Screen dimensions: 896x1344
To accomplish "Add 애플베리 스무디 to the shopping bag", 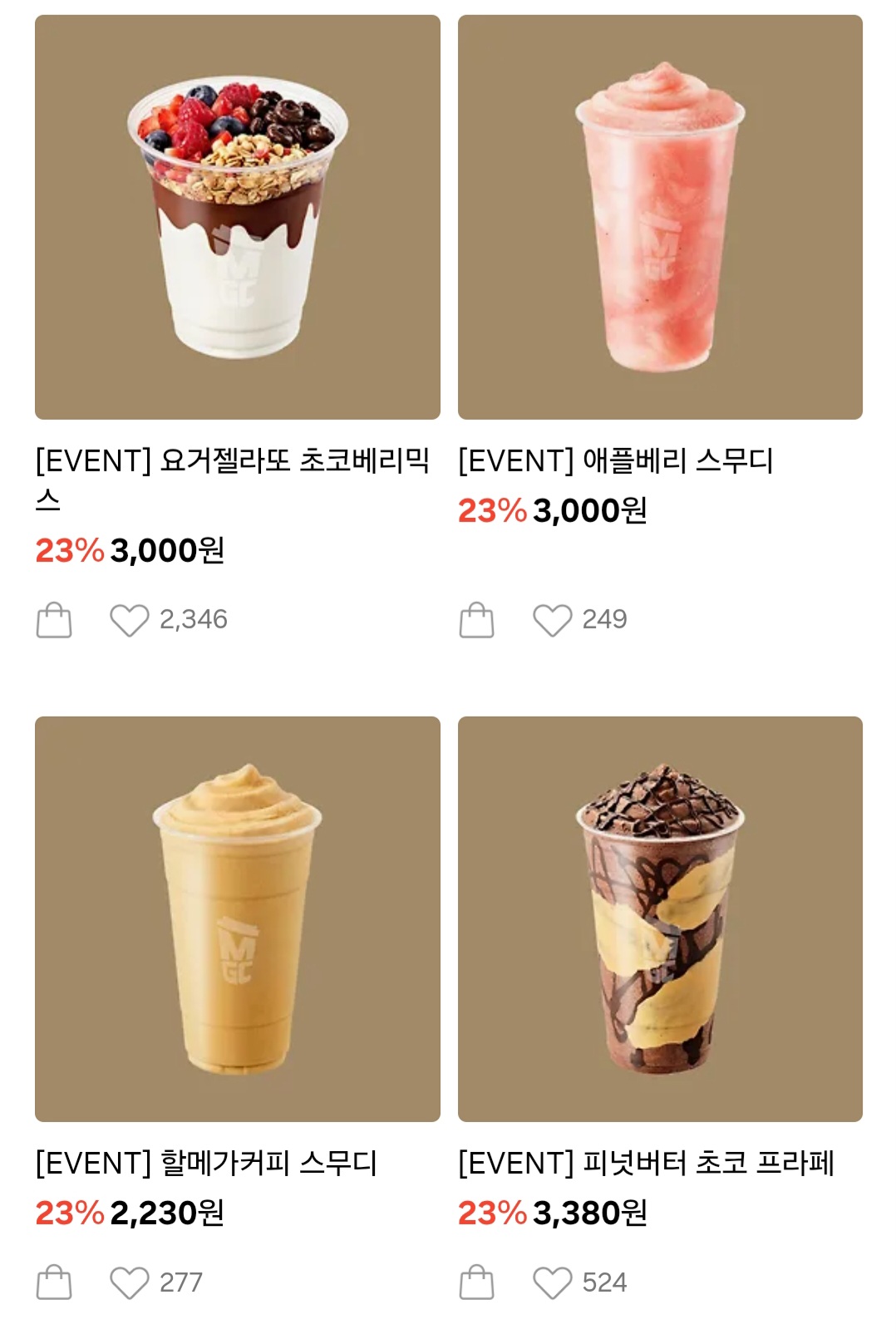I will point(476,620).
